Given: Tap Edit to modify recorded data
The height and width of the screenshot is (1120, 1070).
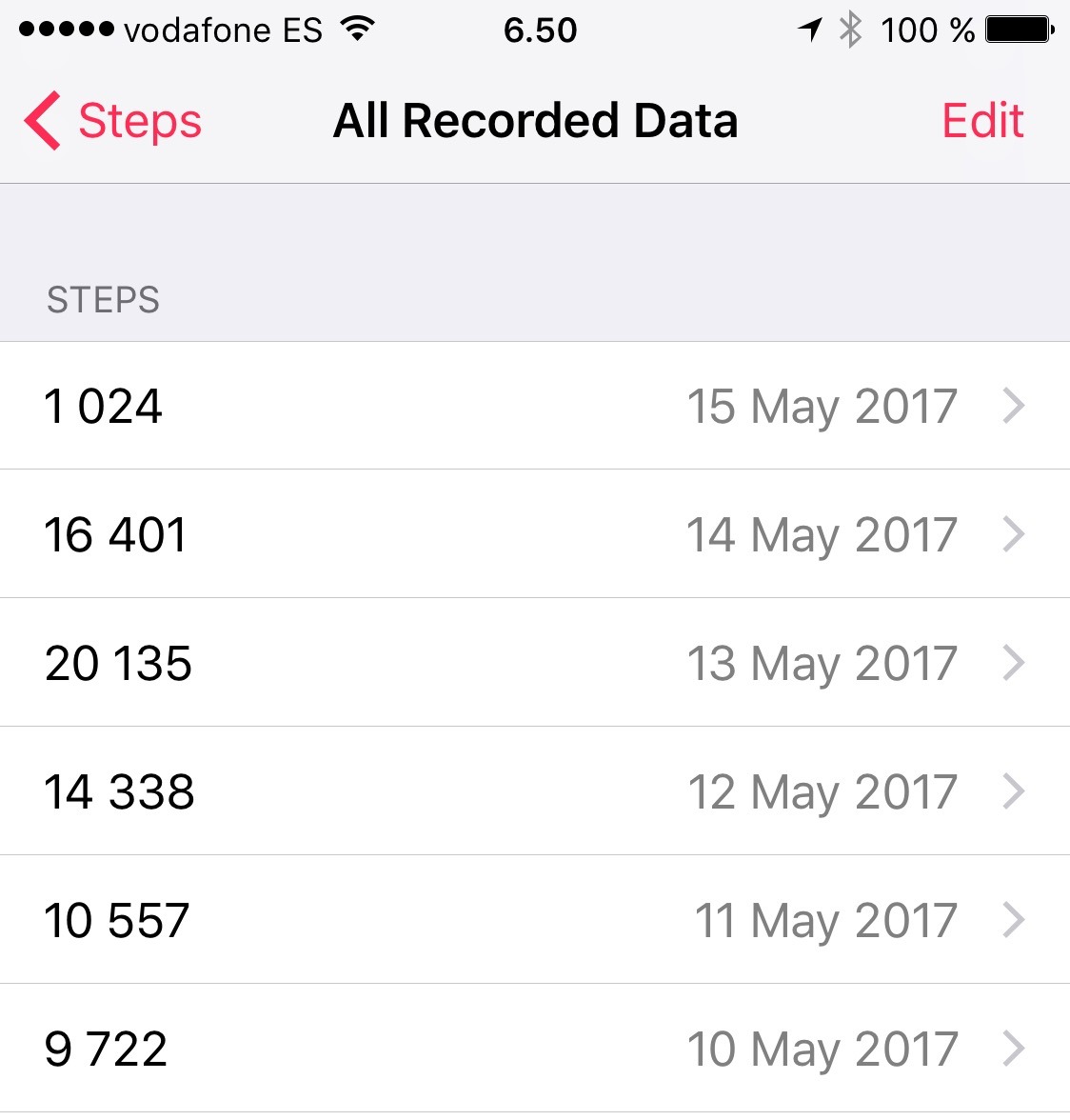Looking at the screenshot, I should coord(982,121).
